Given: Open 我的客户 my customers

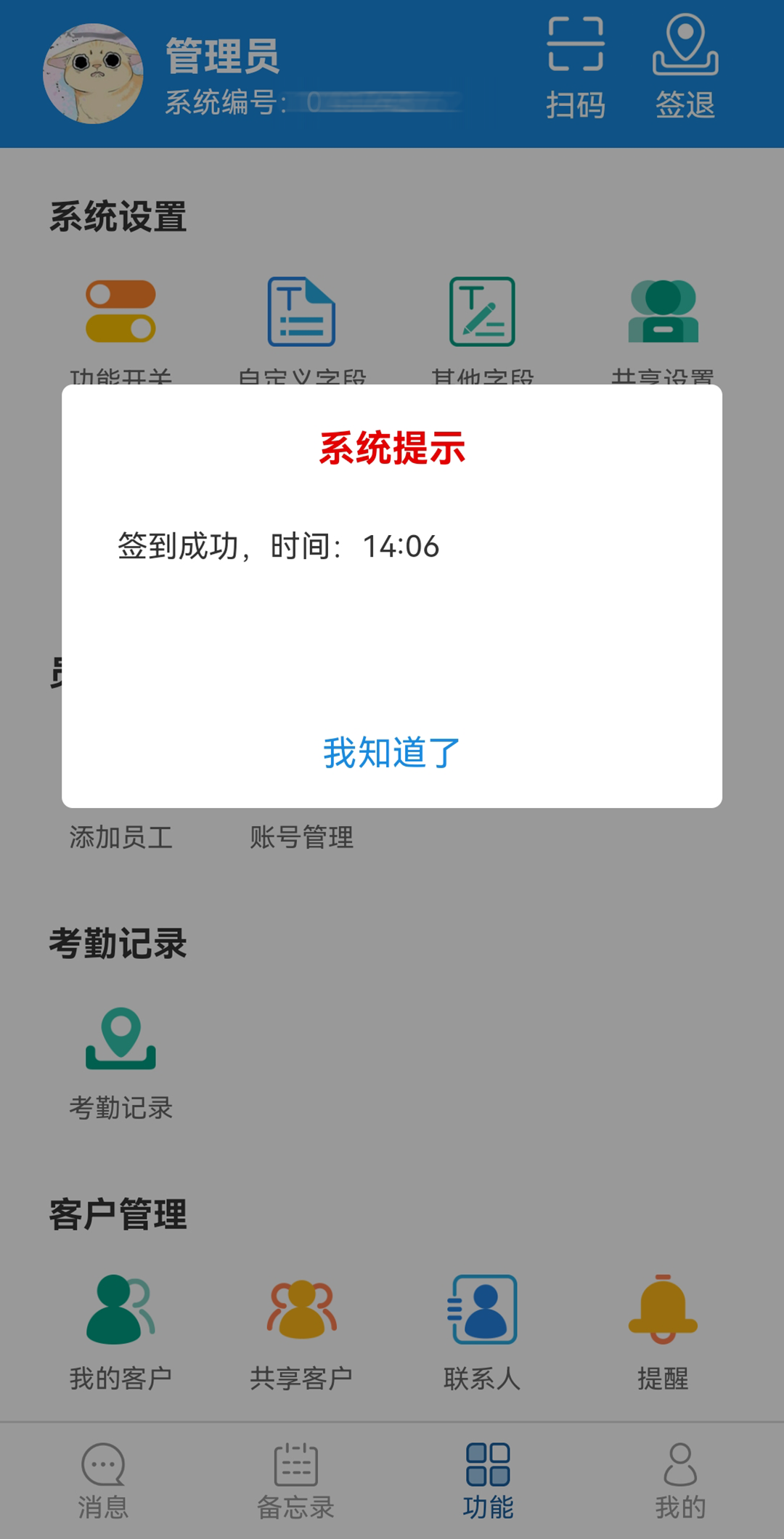Looking at the screenshot, I should point(121,1333).
